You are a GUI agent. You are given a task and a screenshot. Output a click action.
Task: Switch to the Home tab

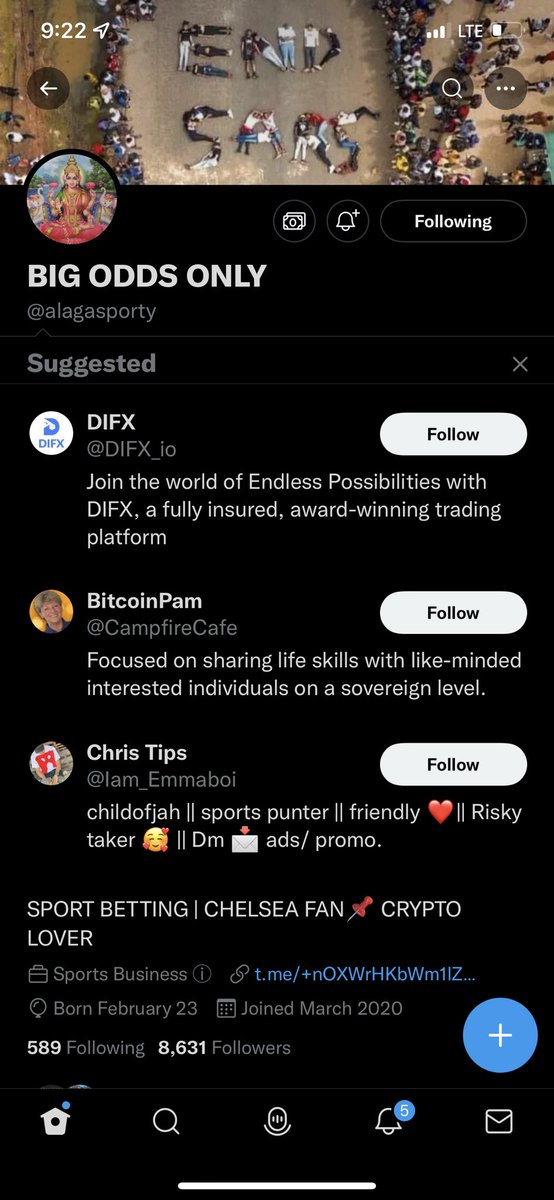(56, 1121)
